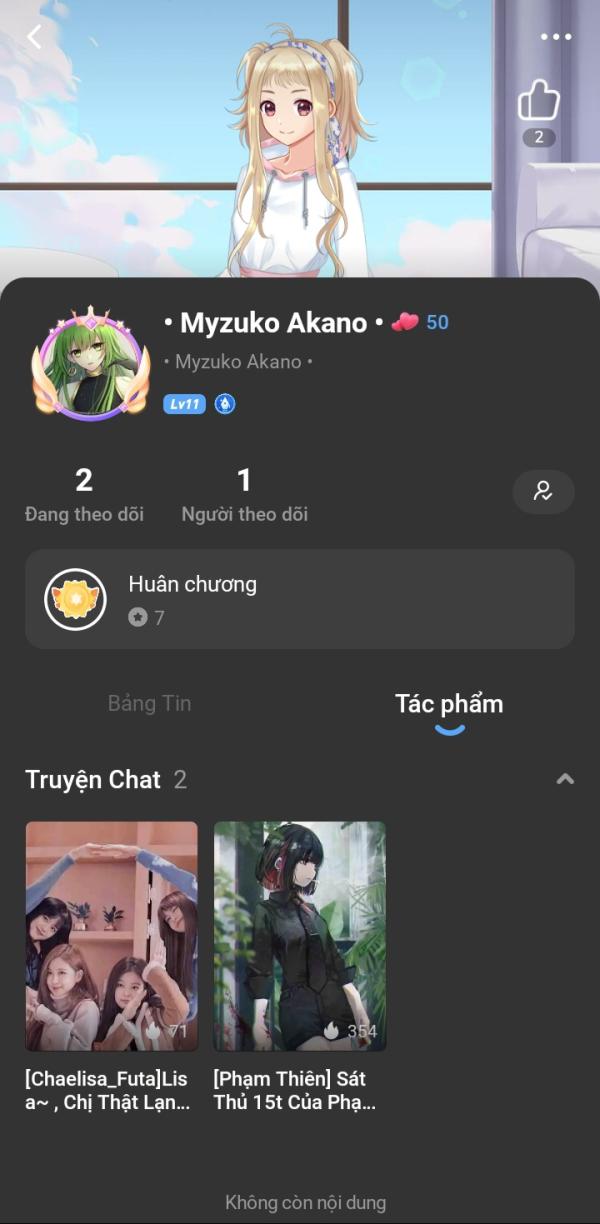
Task: Switch to the Bảng Tin tab
Action: tap(149, 703)
